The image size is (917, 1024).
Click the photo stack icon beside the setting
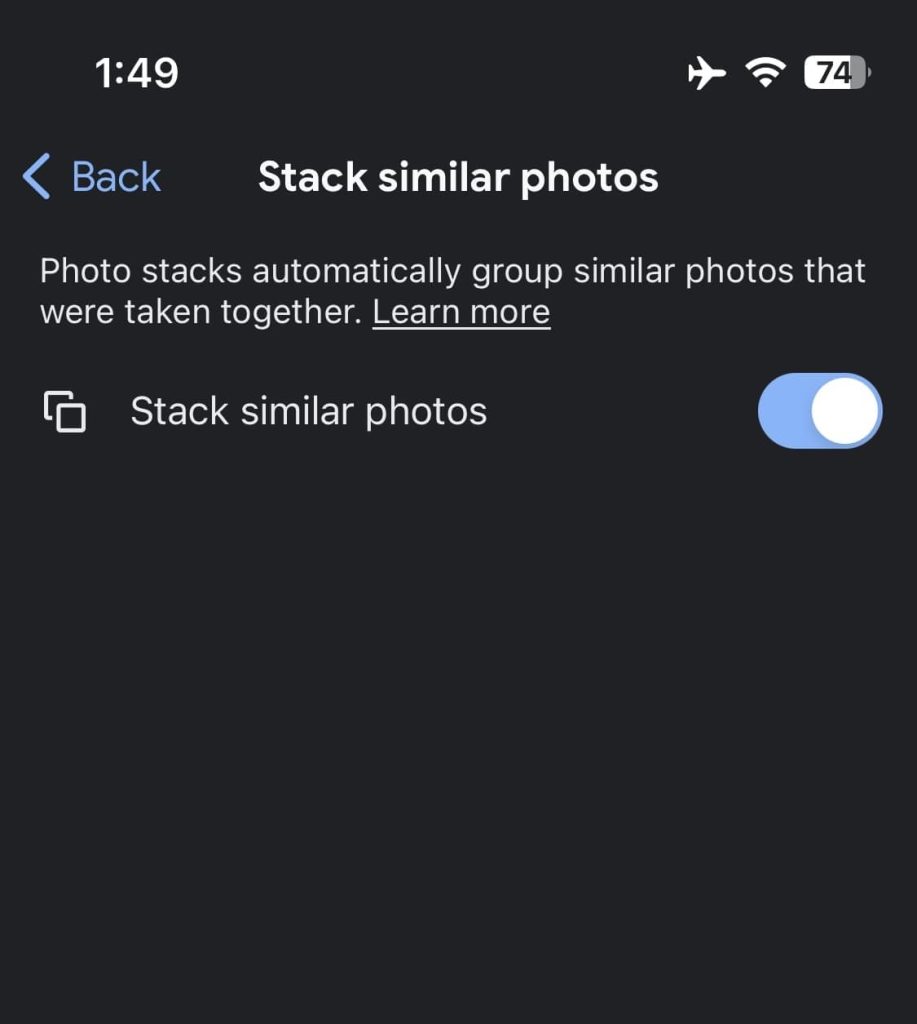pos(64,410)
